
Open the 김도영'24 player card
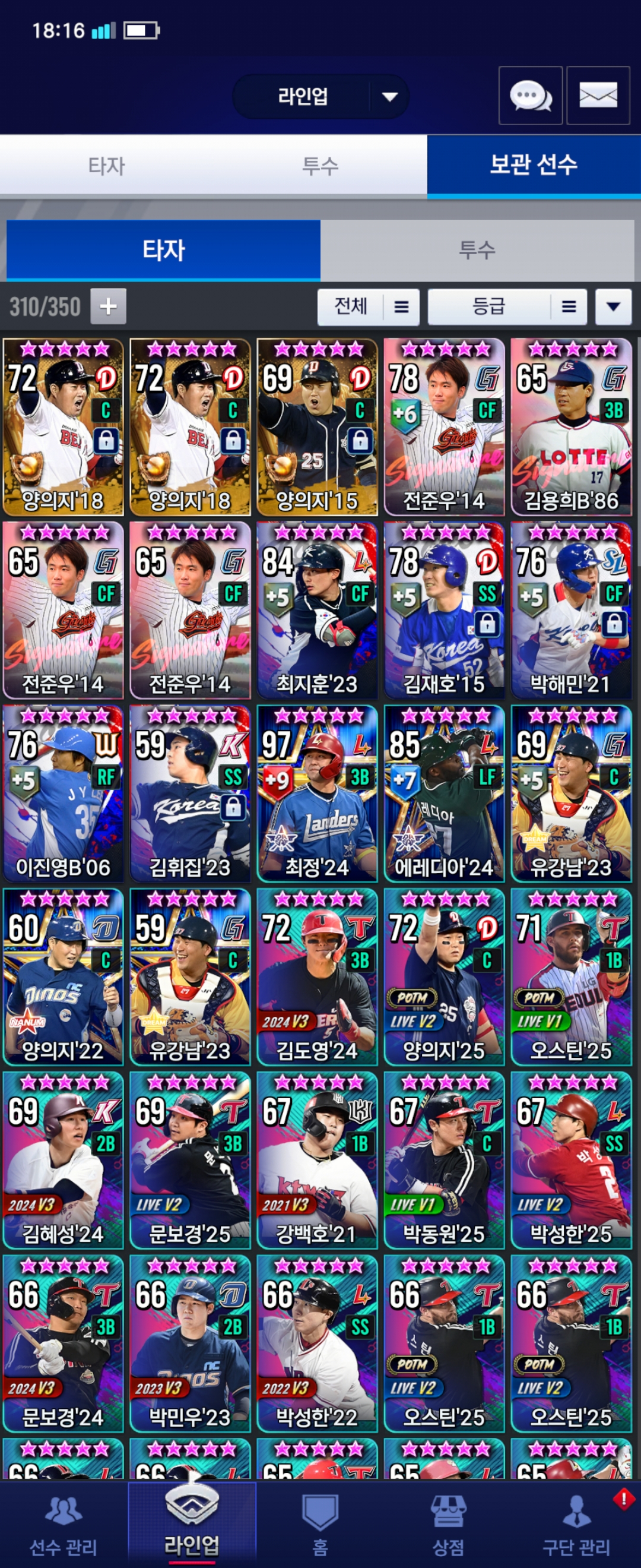tap(317, 976)
